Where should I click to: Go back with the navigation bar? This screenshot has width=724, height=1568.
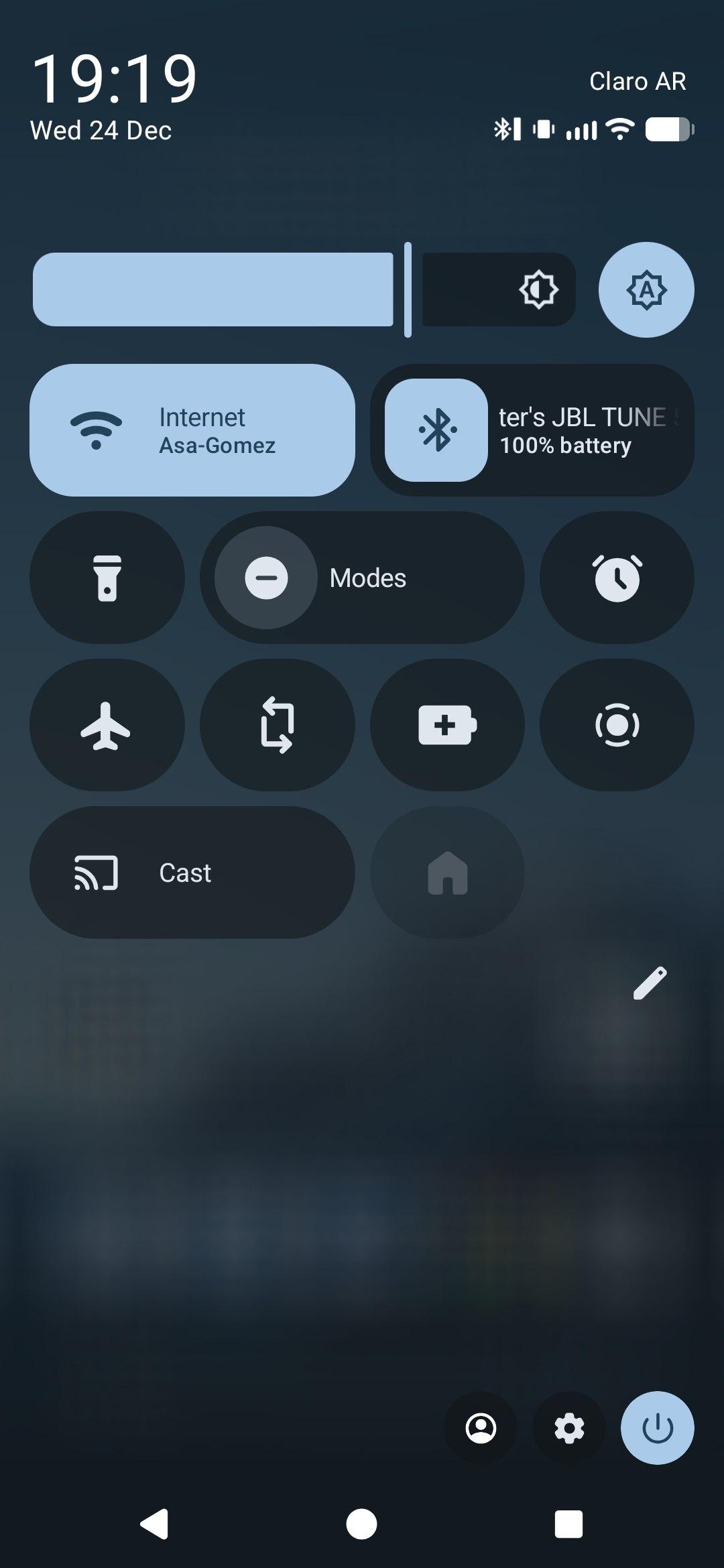click(x=154, y=1524)
